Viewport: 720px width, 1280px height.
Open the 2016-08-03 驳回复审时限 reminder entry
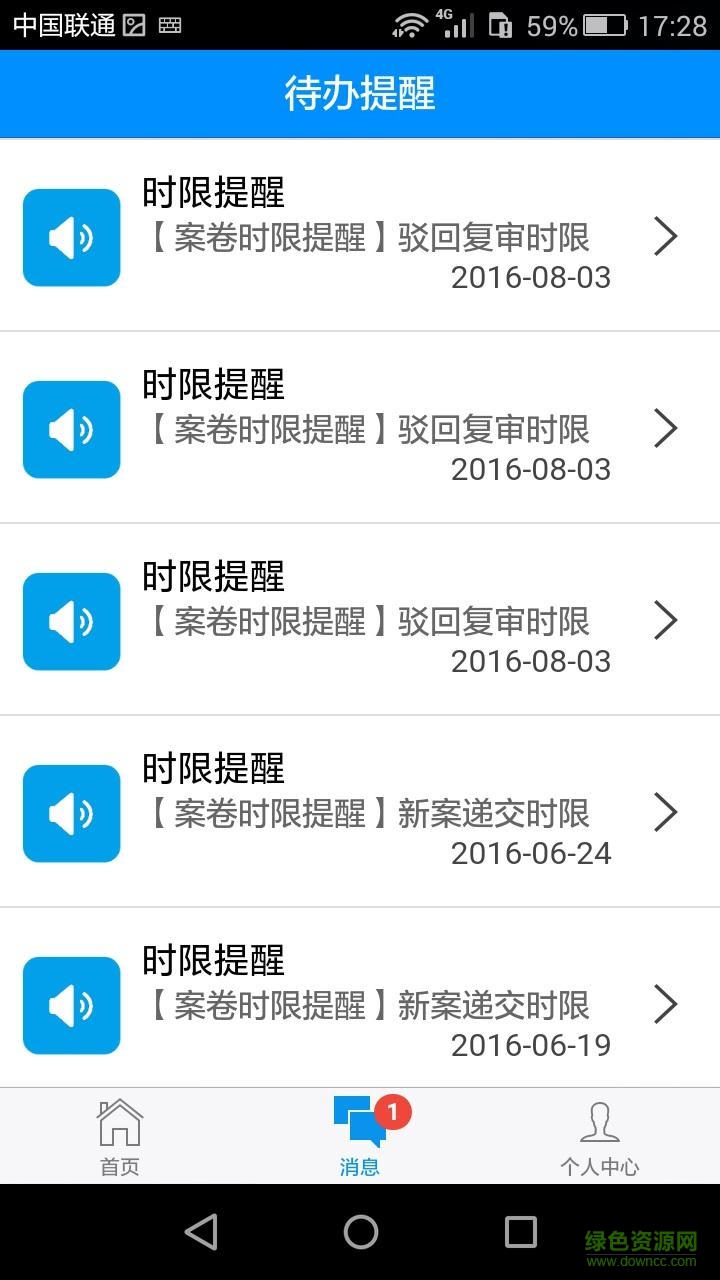coord(360,237)
